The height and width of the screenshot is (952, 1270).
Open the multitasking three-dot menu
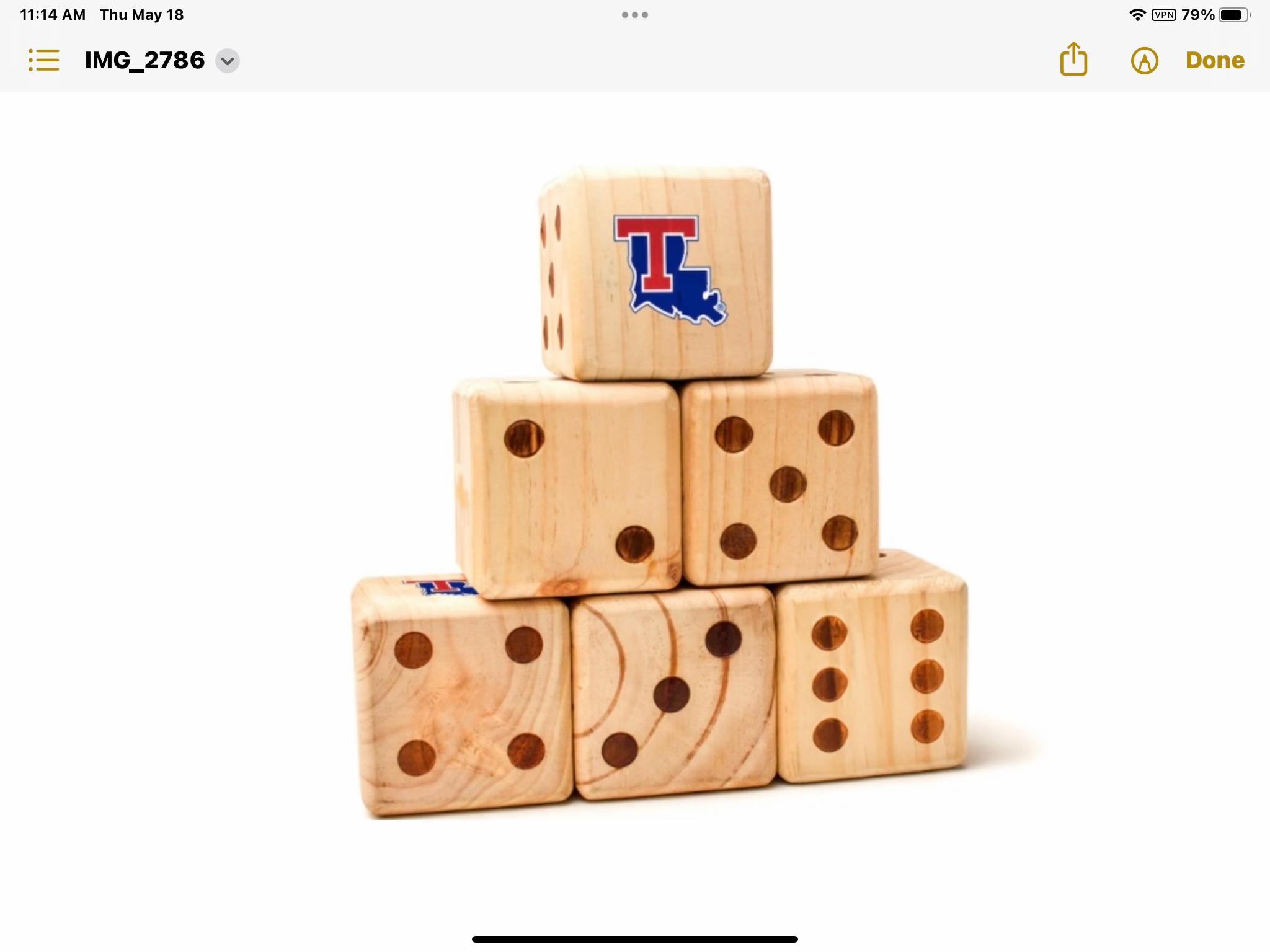coord(634,15)
